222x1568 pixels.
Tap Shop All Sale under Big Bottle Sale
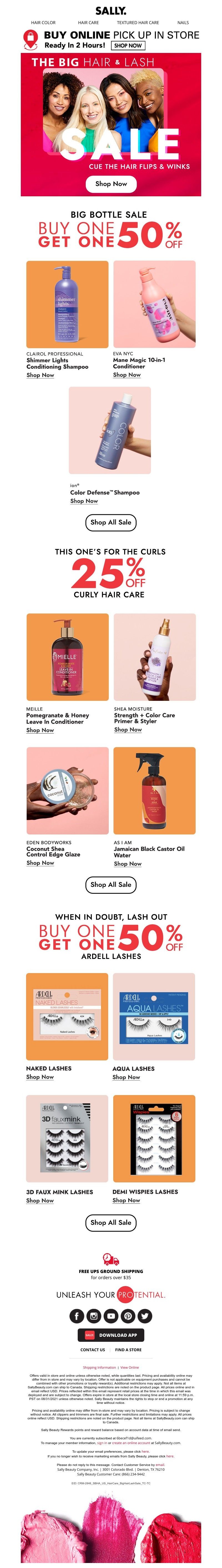click(111, 522)
